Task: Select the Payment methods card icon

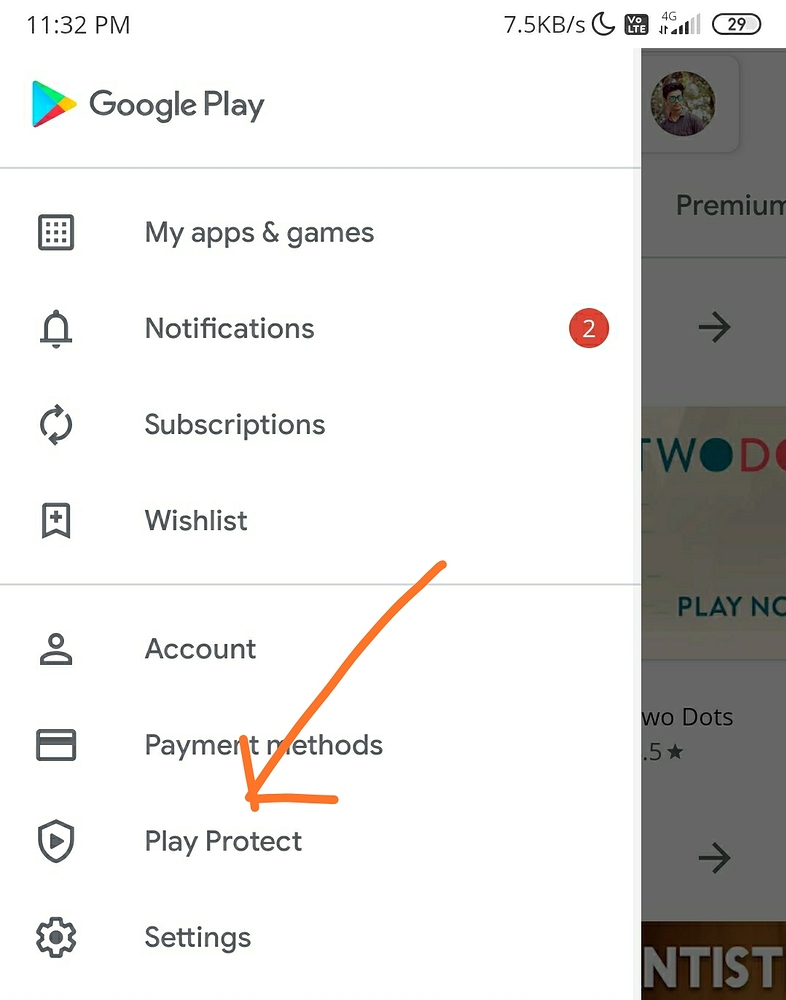Action: (56, 744)
